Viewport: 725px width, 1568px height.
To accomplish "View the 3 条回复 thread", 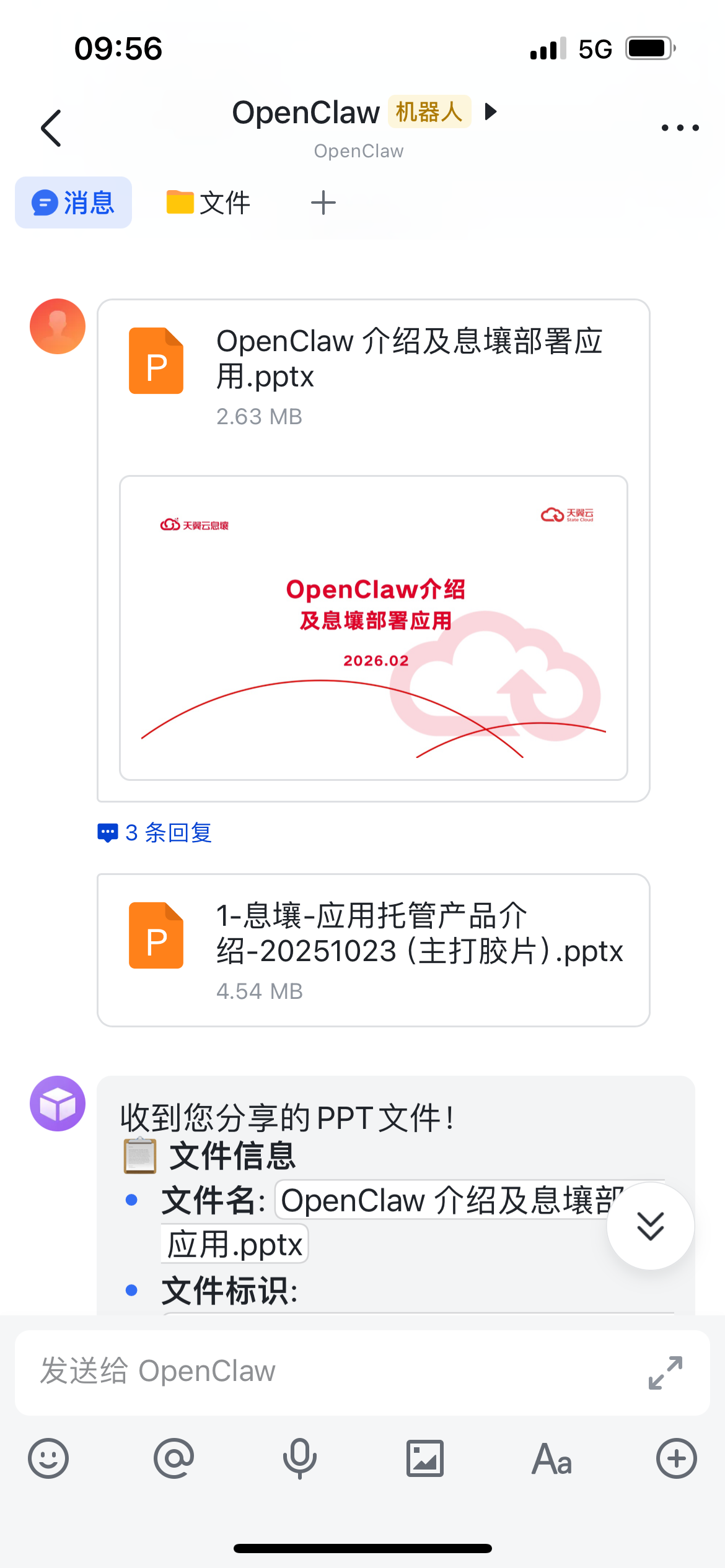I will (x=155, y=833).
